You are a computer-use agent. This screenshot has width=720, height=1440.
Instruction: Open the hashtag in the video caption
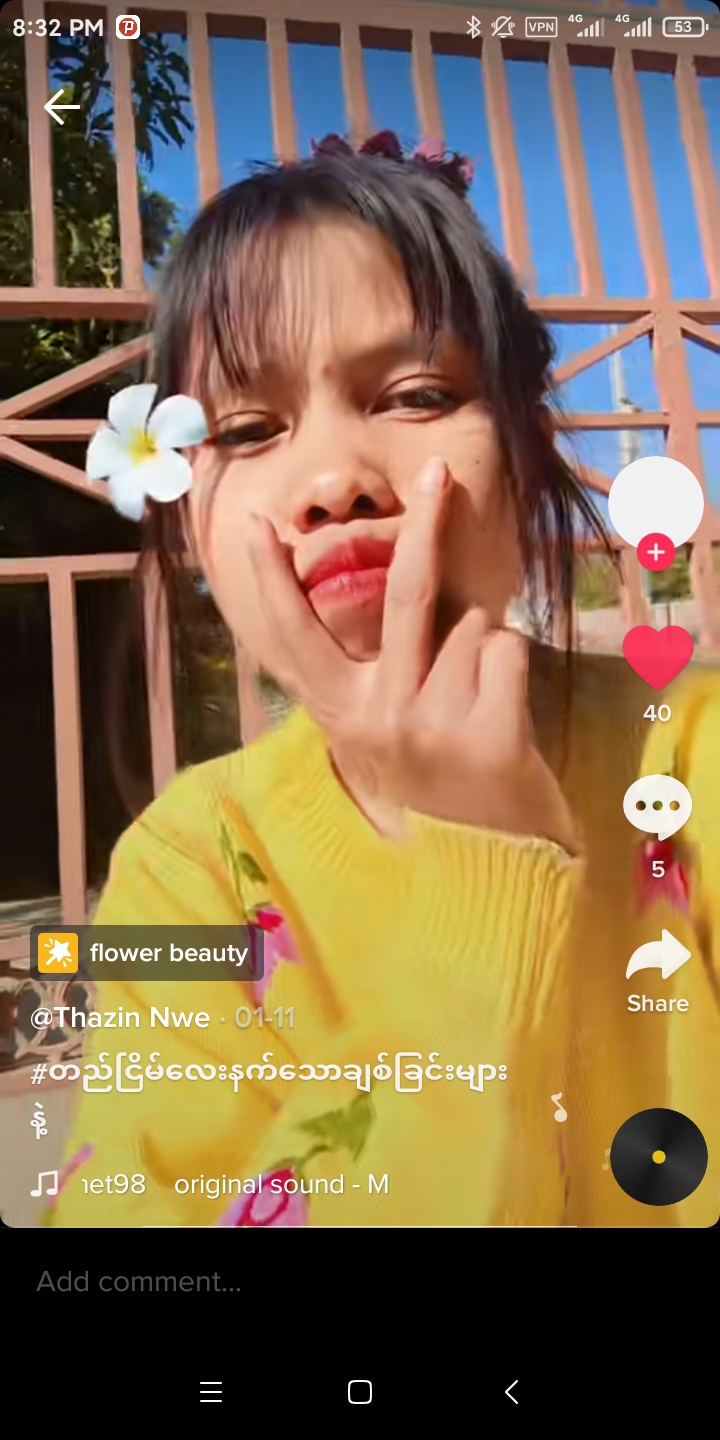[x=270, y=1073]
